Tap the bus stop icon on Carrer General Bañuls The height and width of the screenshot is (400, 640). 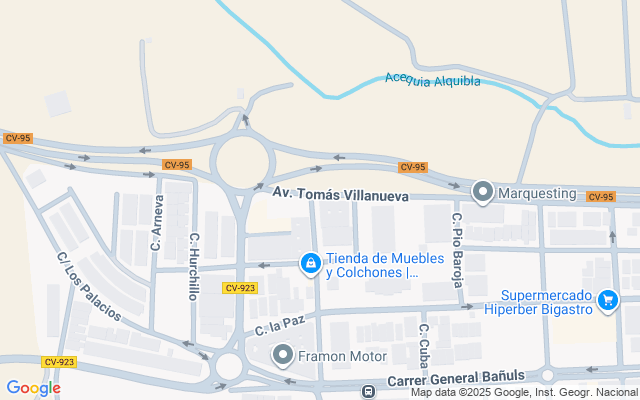point(369,392)
